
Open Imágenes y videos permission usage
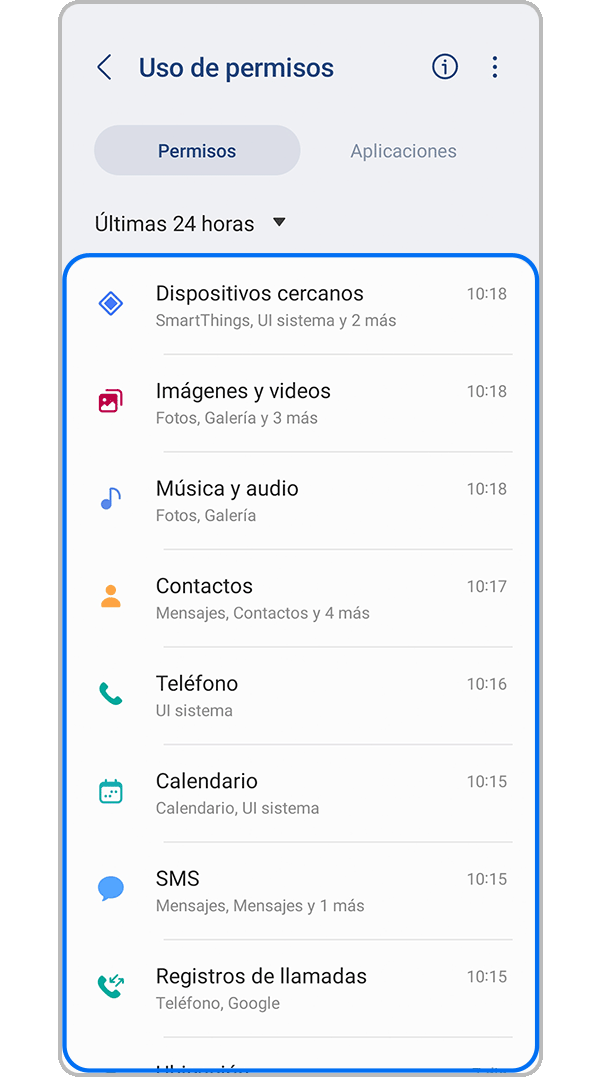click(300, 403)
